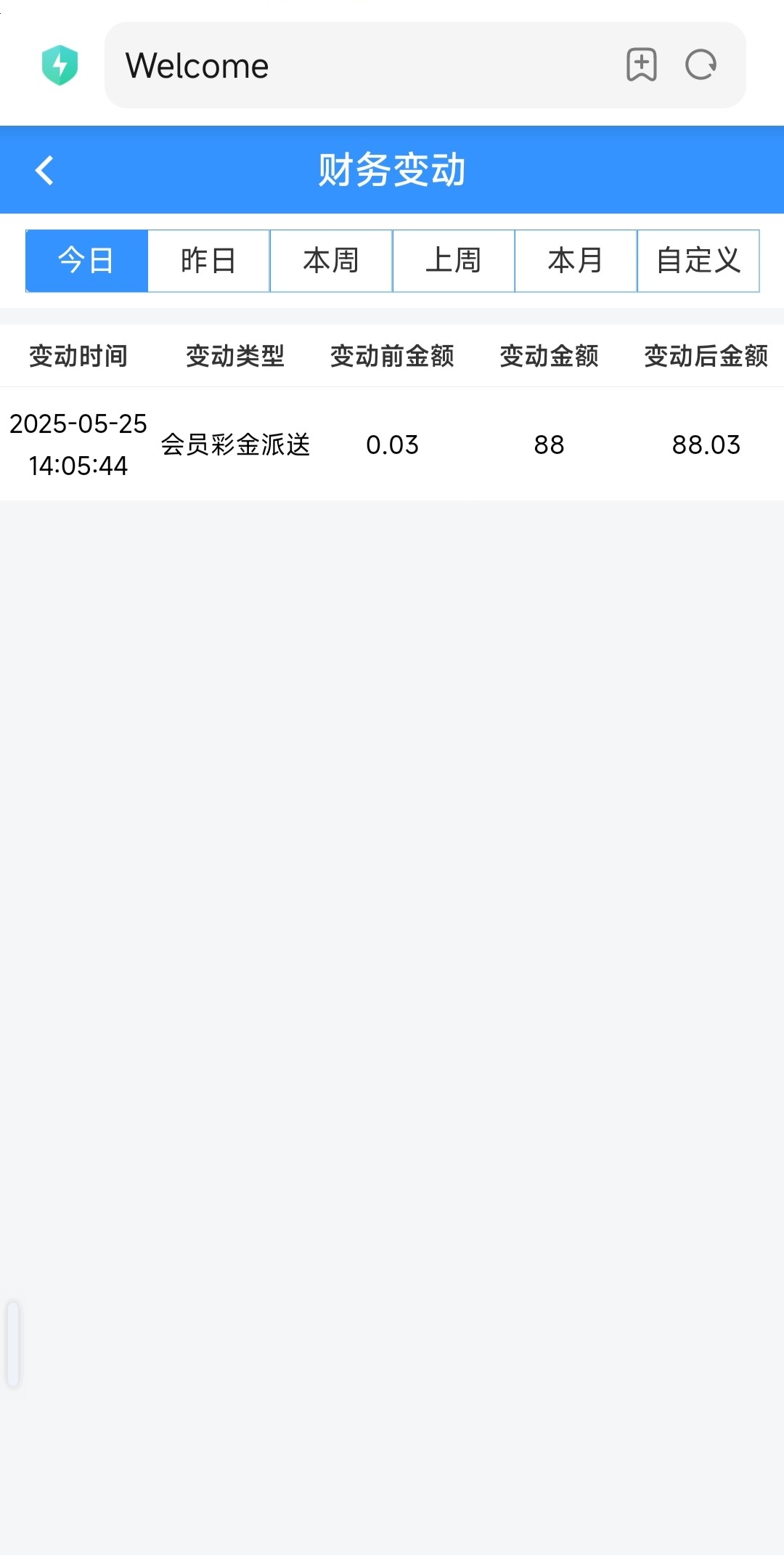Select the 上周 (Last Week) filter
784x1555 pixels.
[453, 261]
